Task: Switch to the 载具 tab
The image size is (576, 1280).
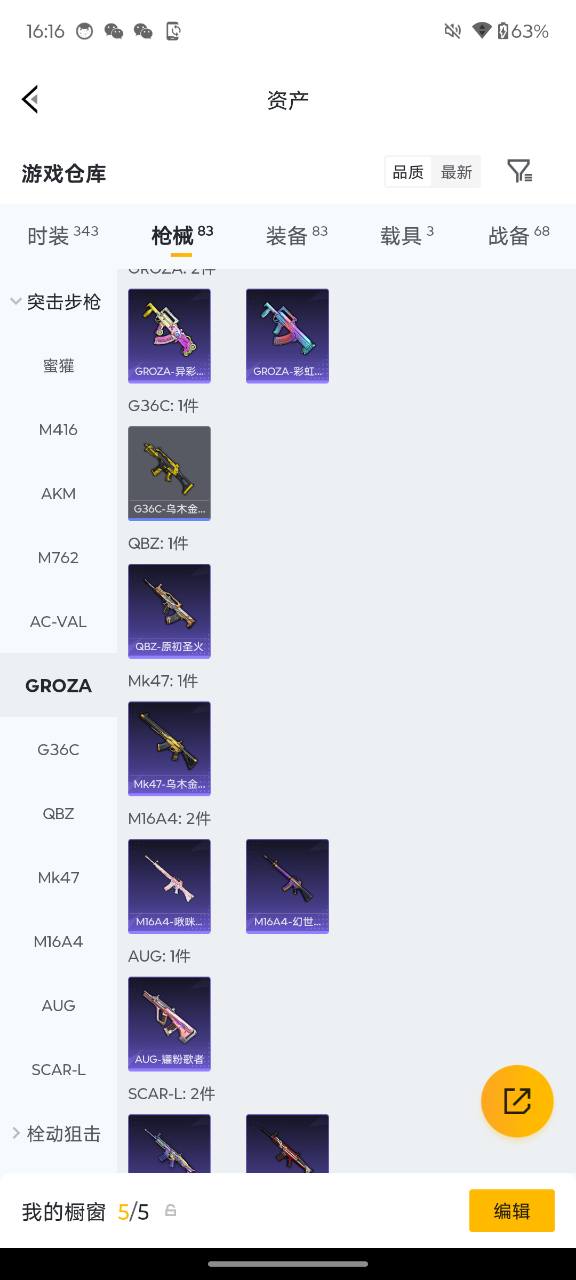Action: (x=406, y=235)
